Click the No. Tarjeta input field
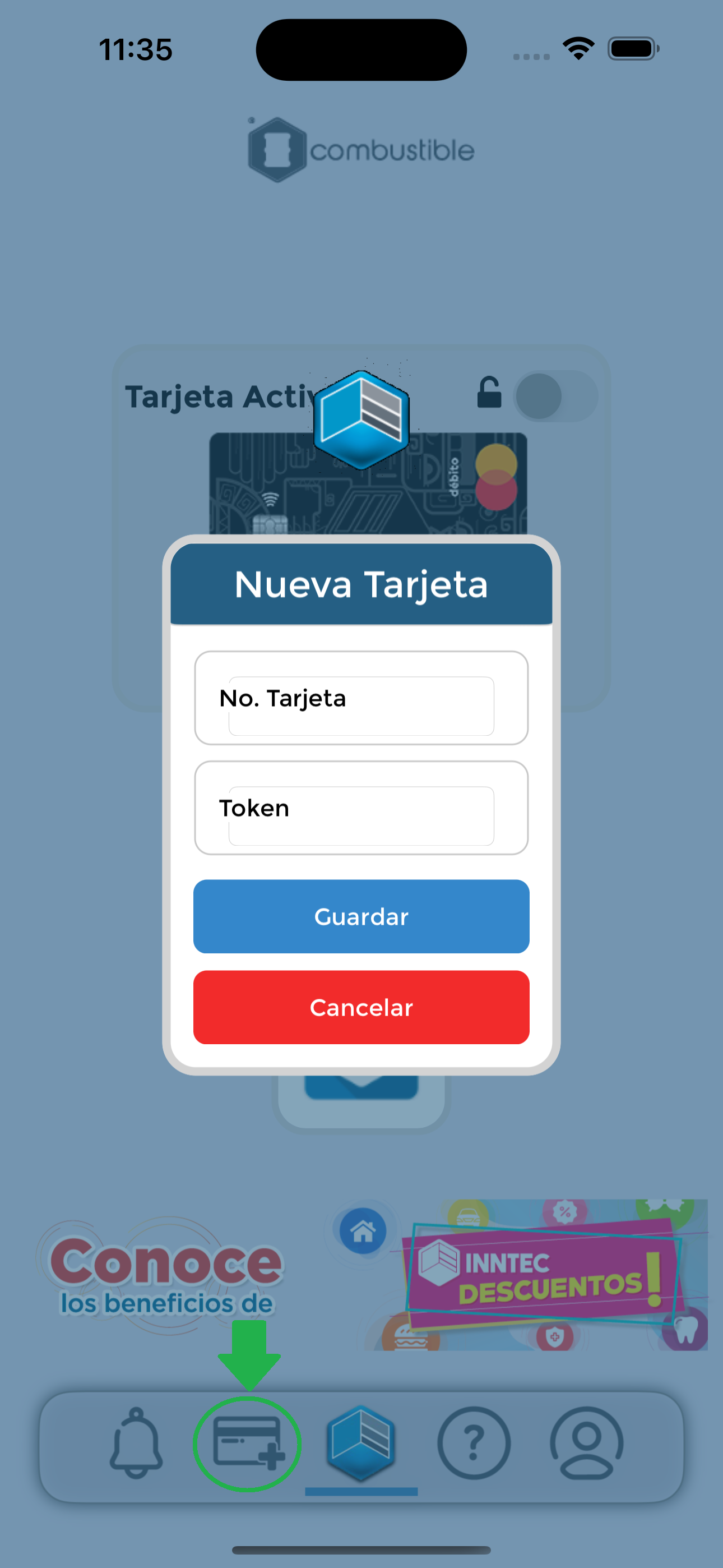 point(361,700)
